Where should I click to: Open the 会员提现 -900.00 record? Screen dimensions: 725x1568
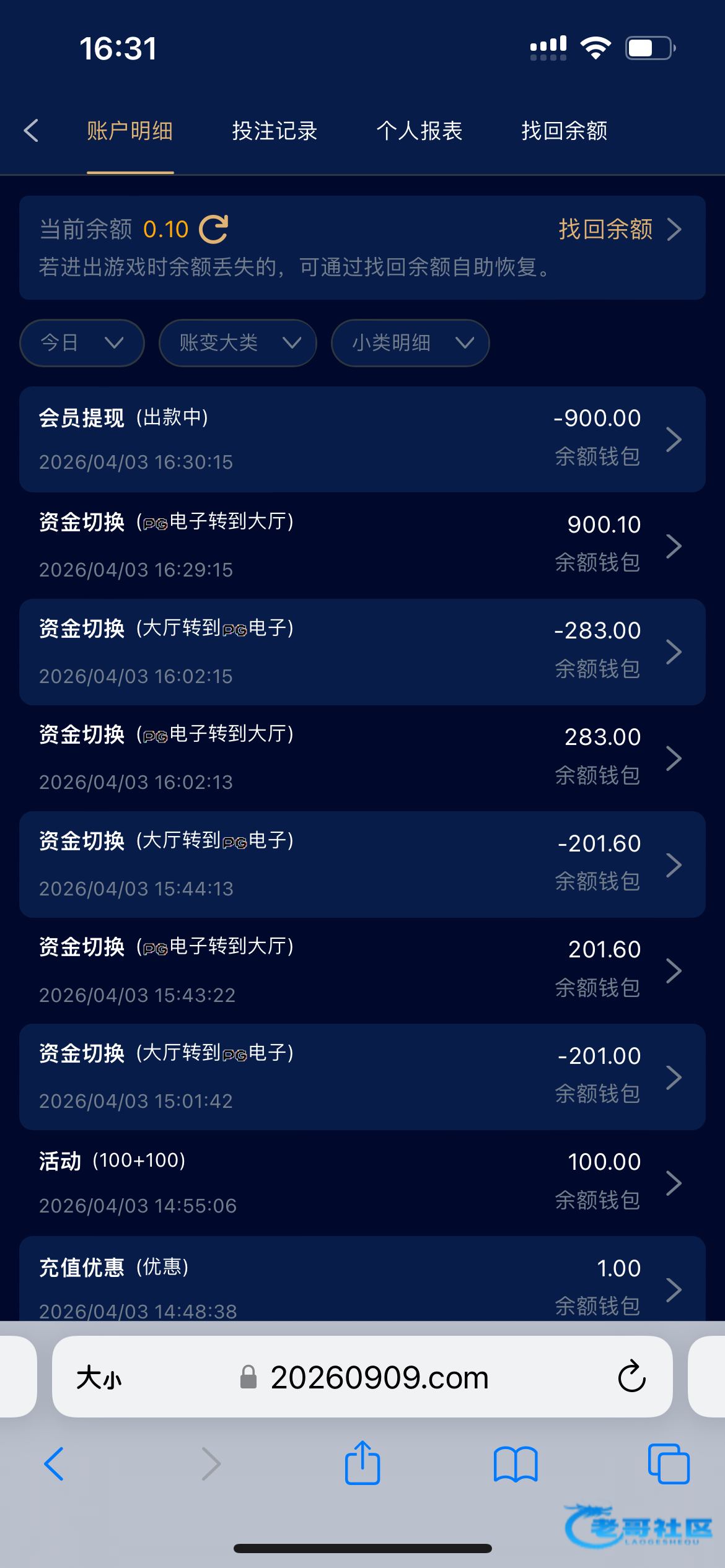coord(362,440)
